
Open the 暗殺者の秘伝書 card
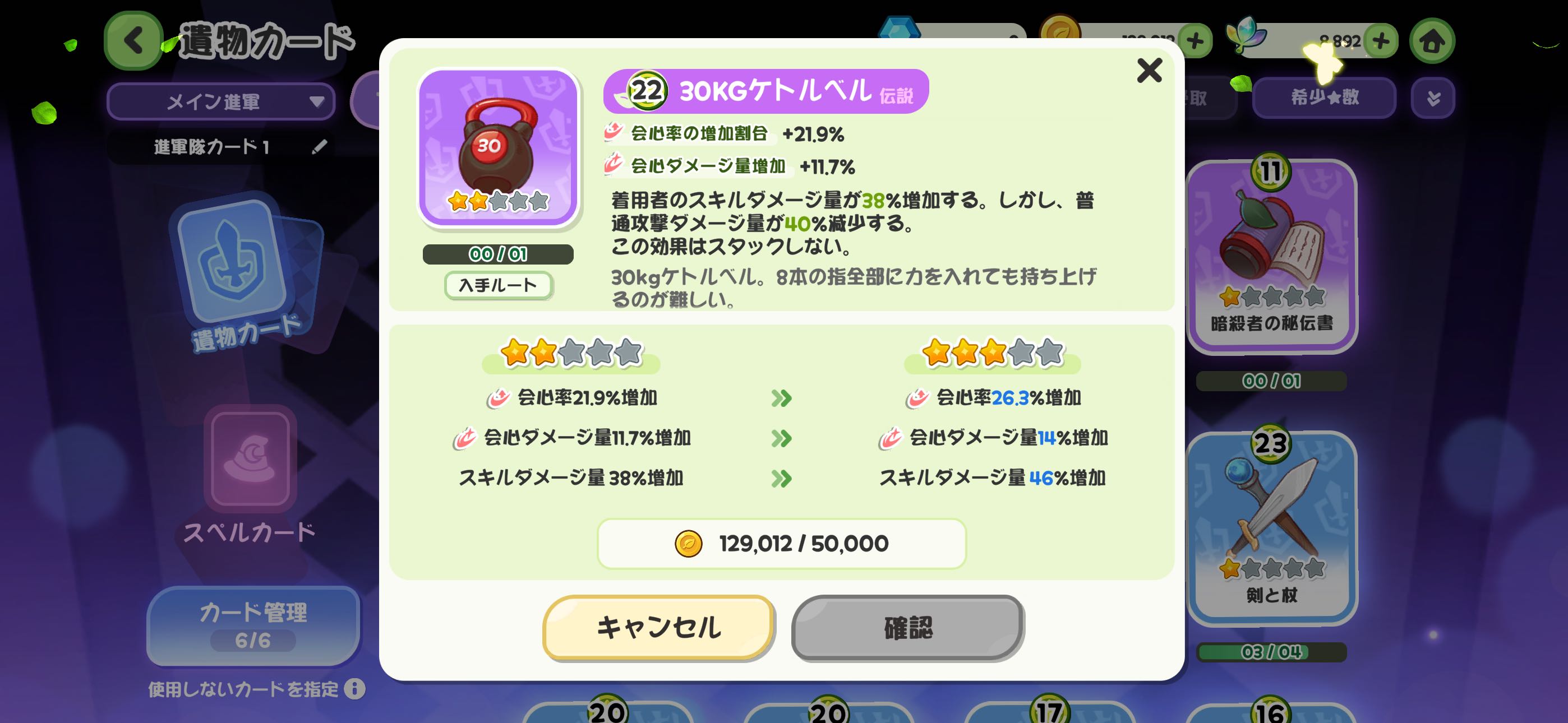[1271, 256]
